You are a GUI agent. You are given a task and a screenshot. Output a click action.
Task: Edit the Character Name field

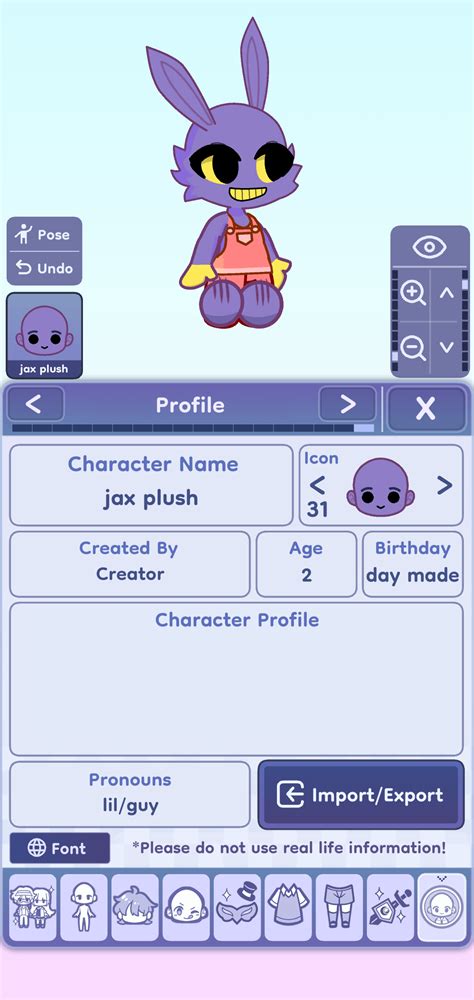[x=151, y=485]
